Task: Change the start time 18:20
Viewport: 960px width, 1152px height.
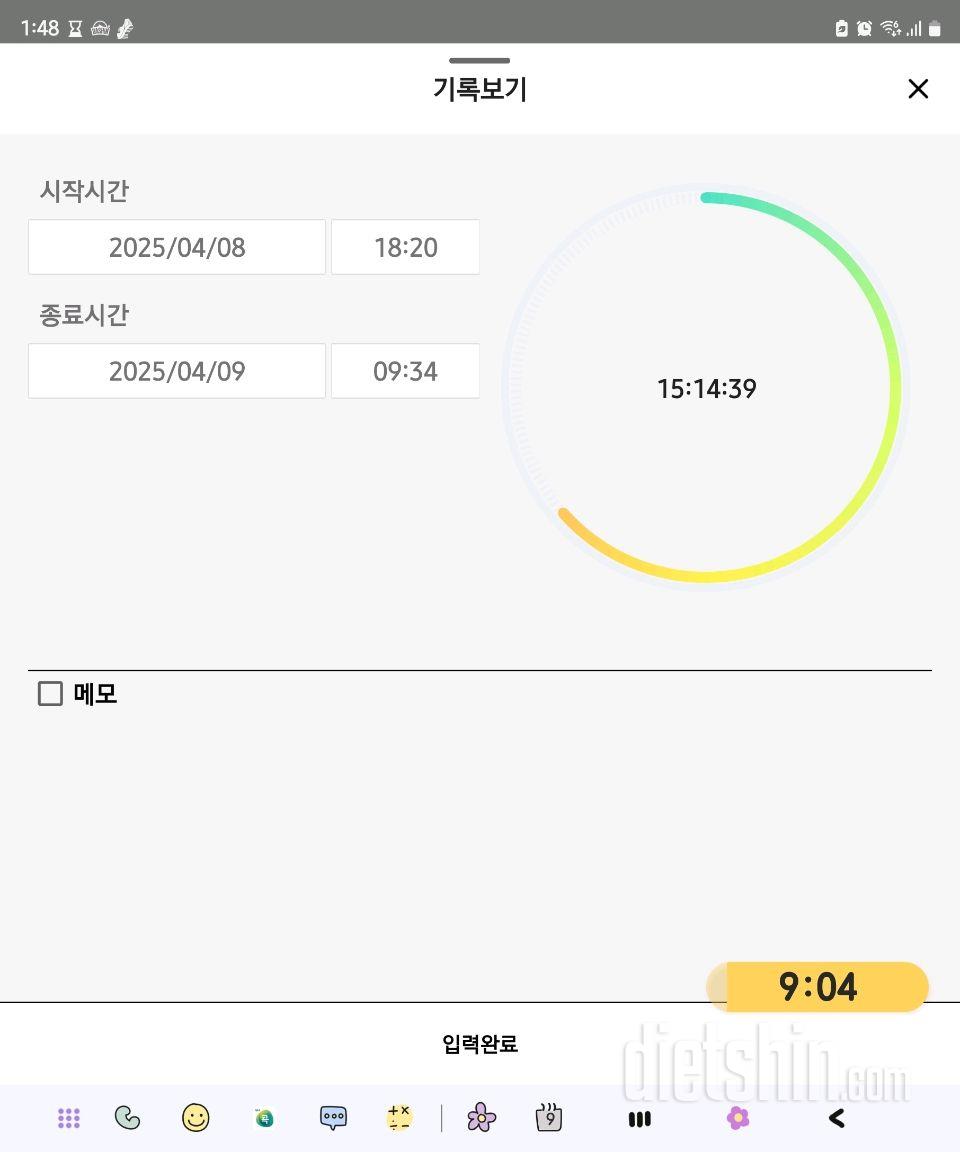Action: (405, 247)
